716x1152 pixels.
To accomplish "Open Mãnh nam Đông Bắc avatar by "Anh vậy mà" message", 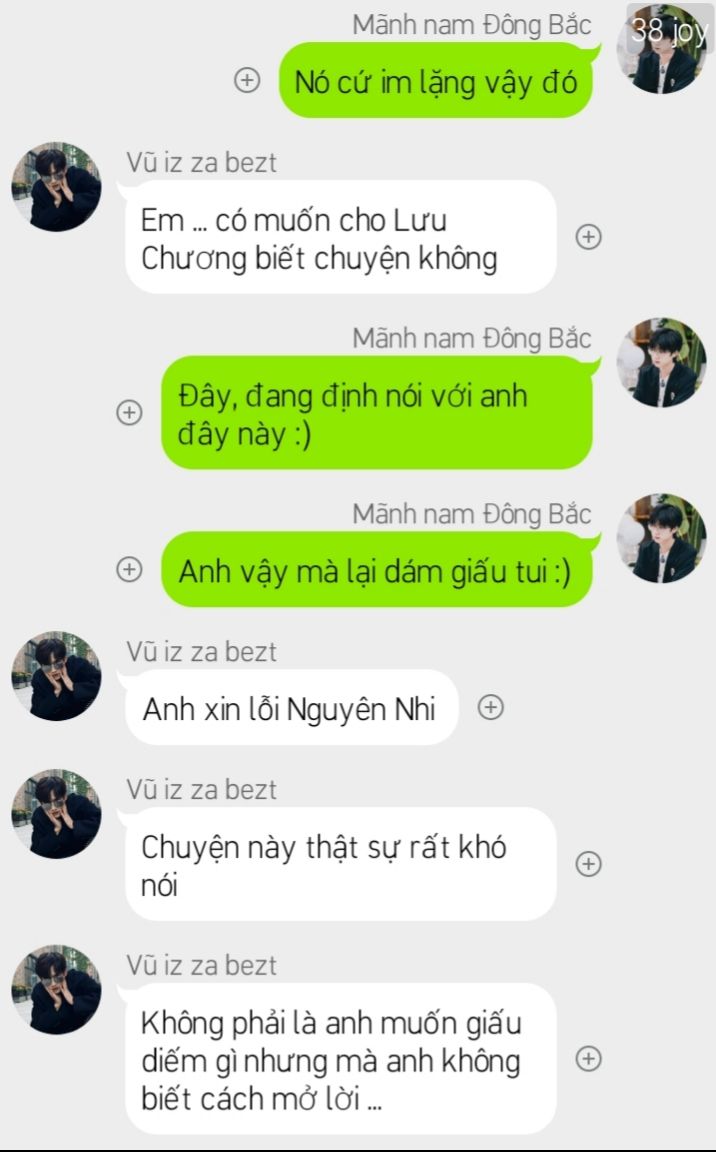I will click(662, 539).
